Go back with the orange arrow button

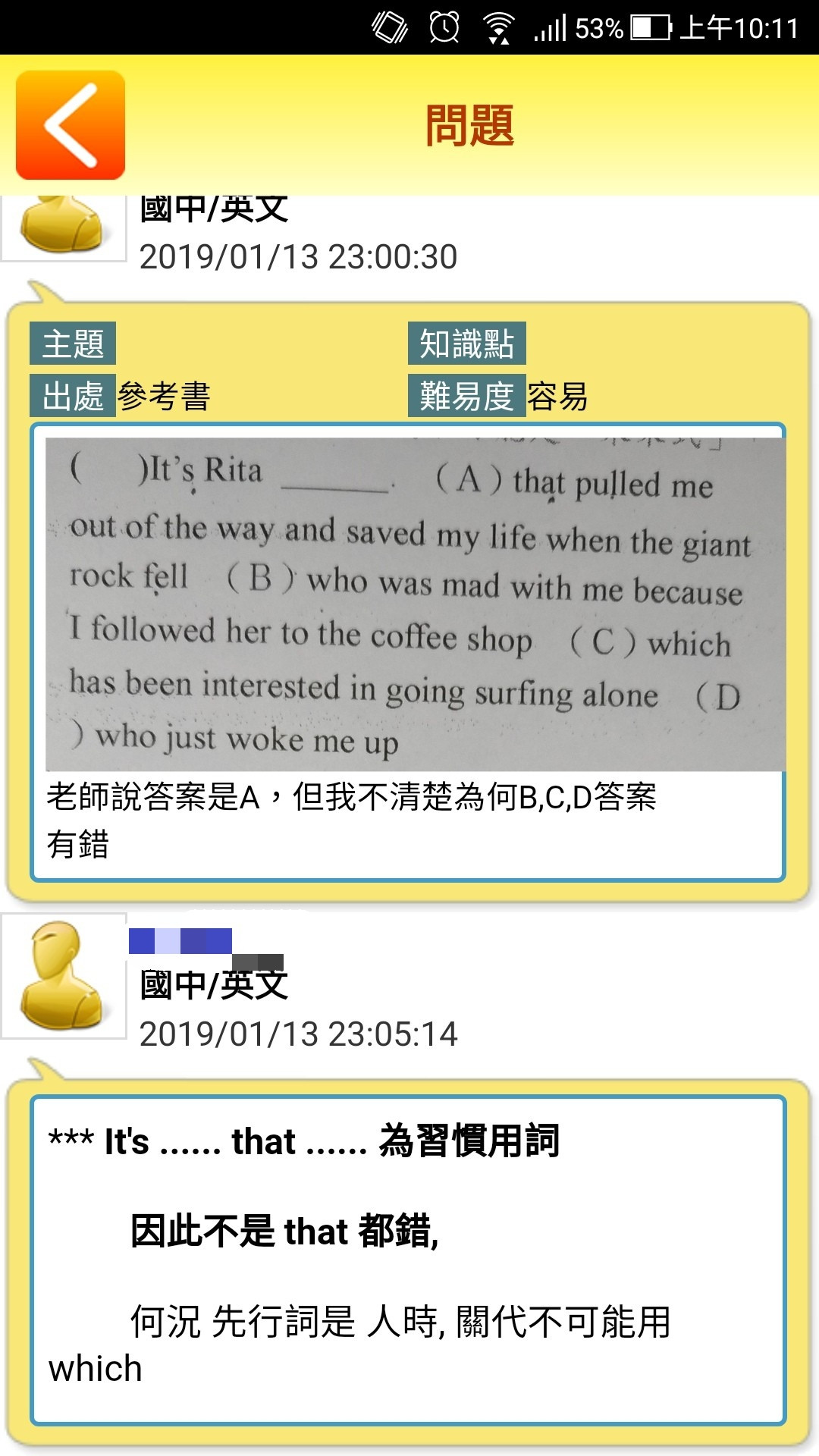tap(71, 125)
